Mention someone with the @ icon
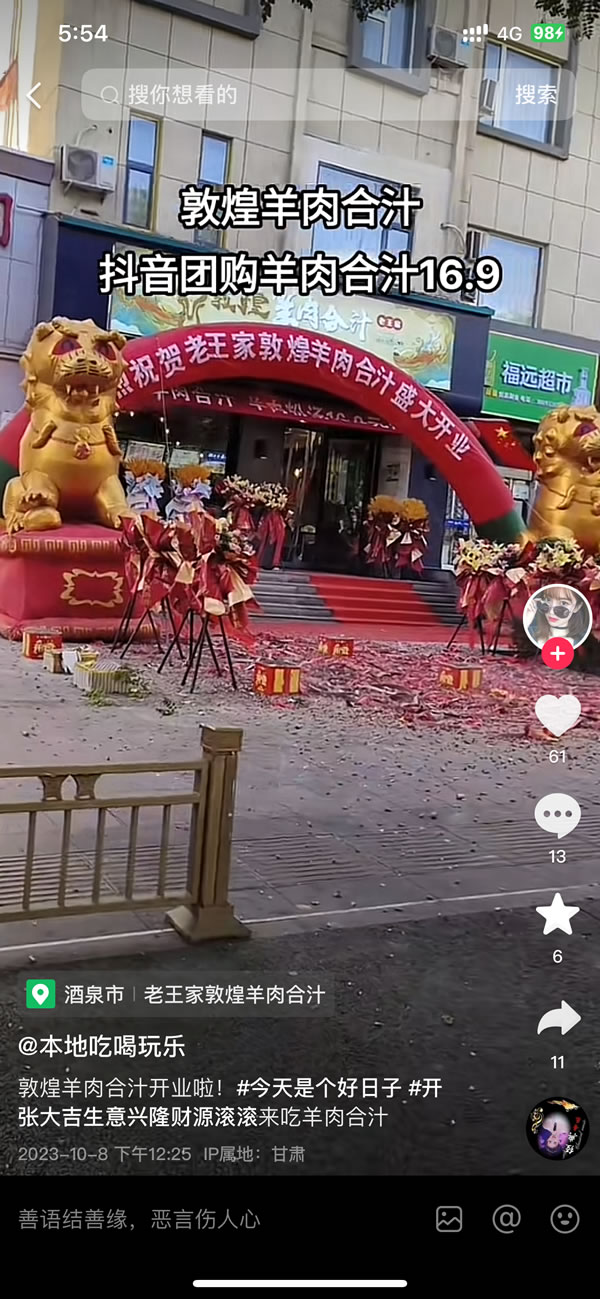This screenshot has height=1299, width=600. tap(507, 1219)
